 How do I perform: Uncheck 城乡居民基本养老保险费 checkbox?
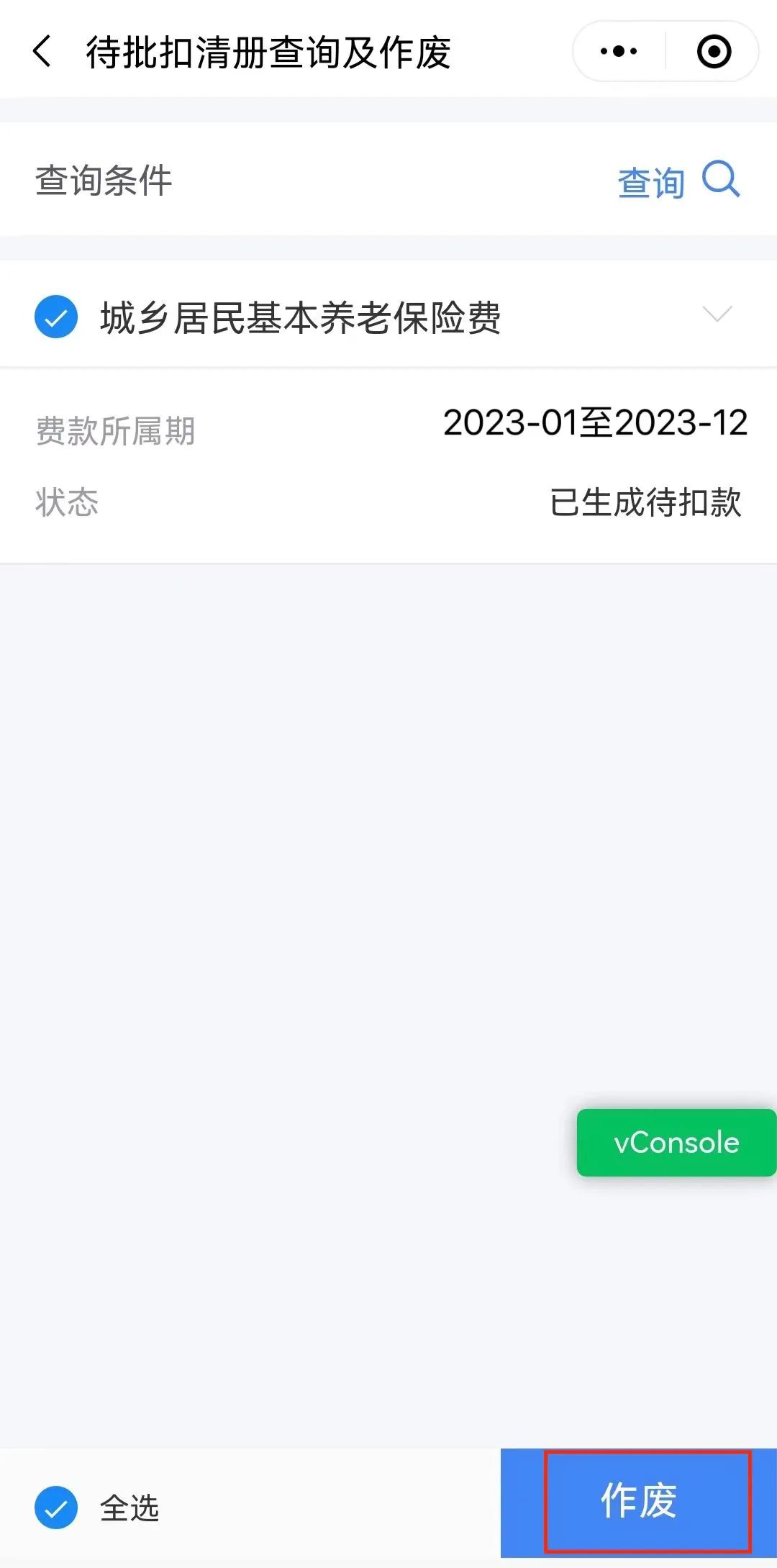click(x=56, y=317)
